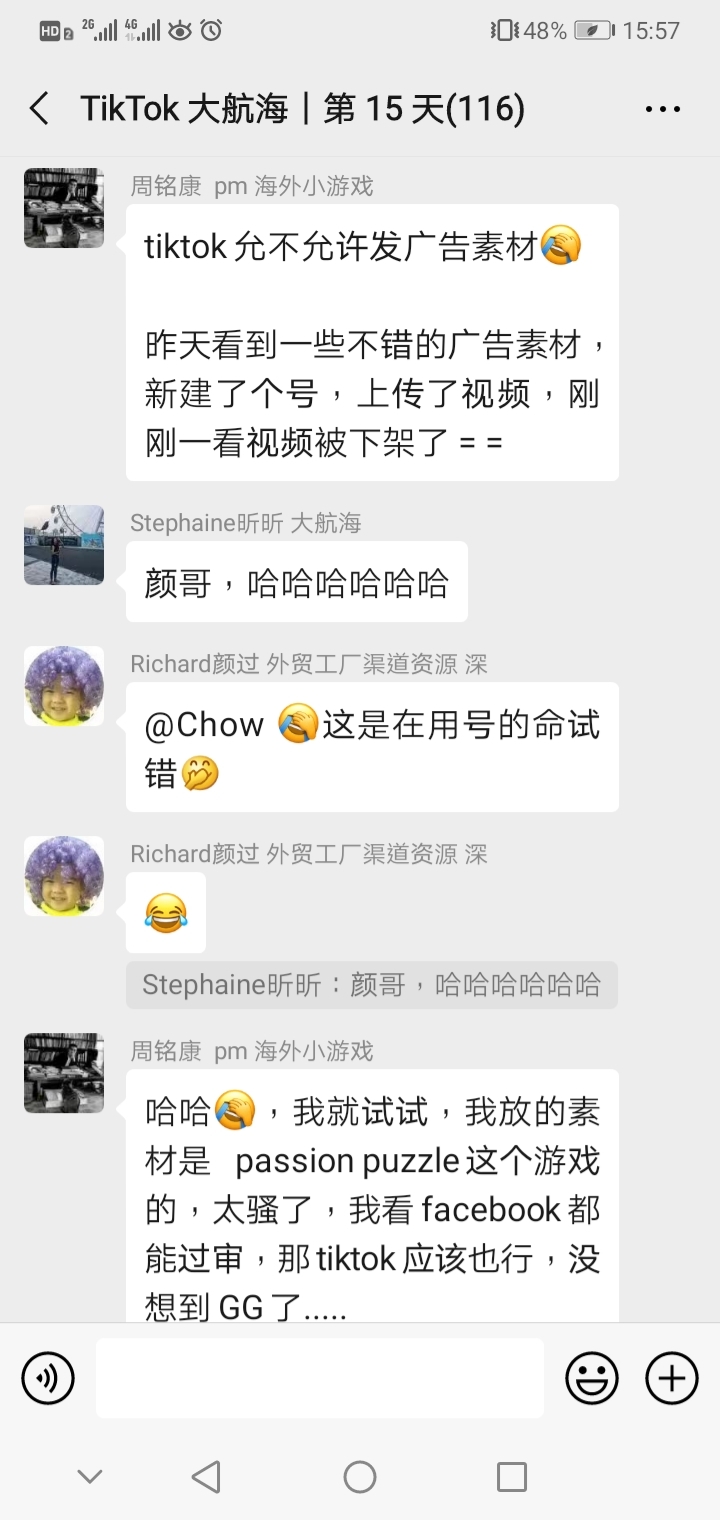This screenshot has height=1520, width=720.
Task: Switch to voice message input
Action: tap(48, 1378)
